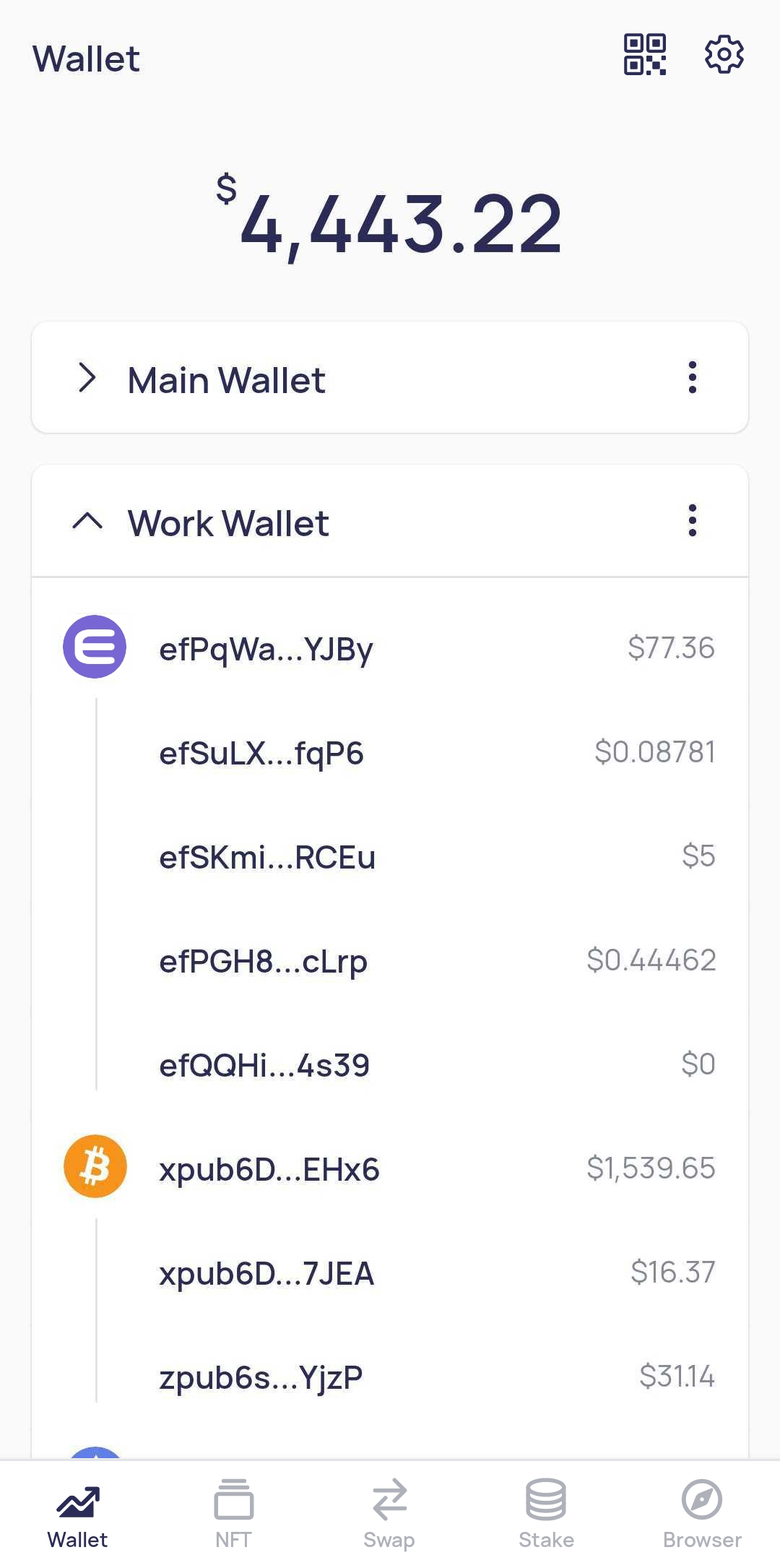
Task: Open the QR code scanner
Action: pos(645,54)
